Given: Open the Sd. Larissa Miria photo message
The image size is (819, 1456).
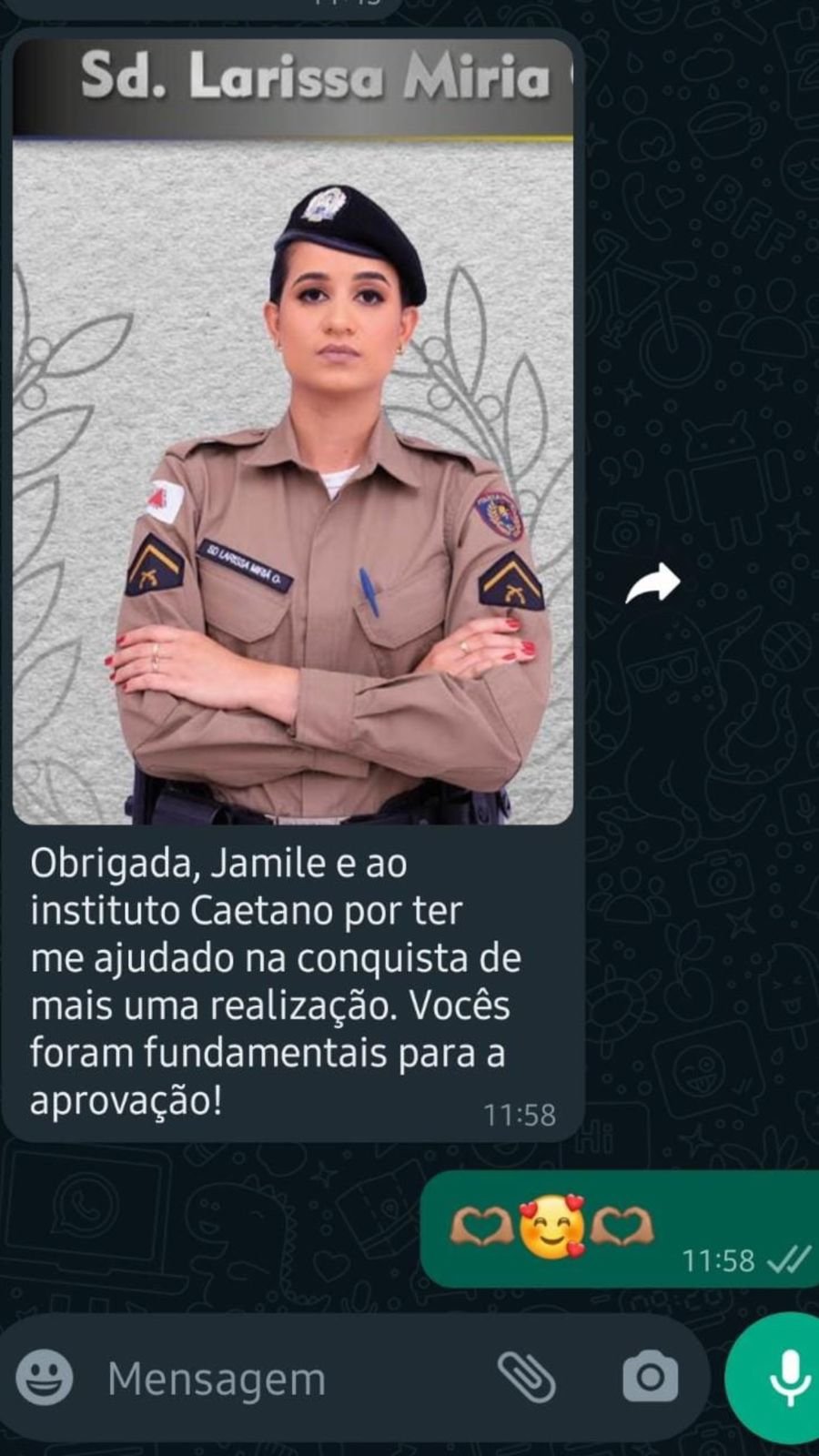Looking at the screenshot, I should click(293, 432).
